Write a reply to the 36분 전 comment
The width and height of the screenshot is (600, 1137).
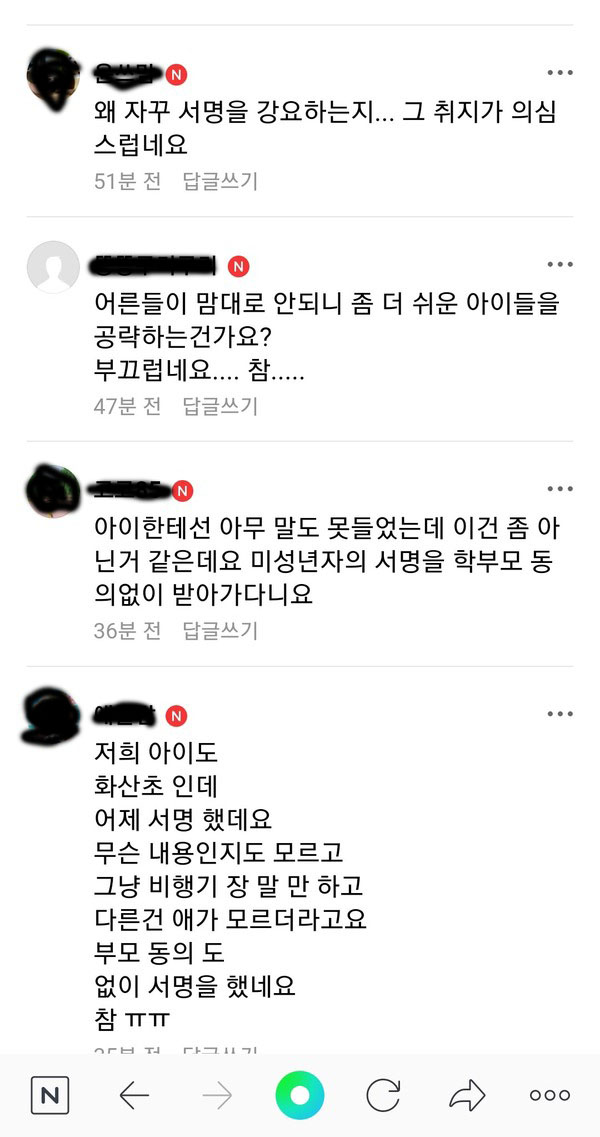[x=220, y=630]
